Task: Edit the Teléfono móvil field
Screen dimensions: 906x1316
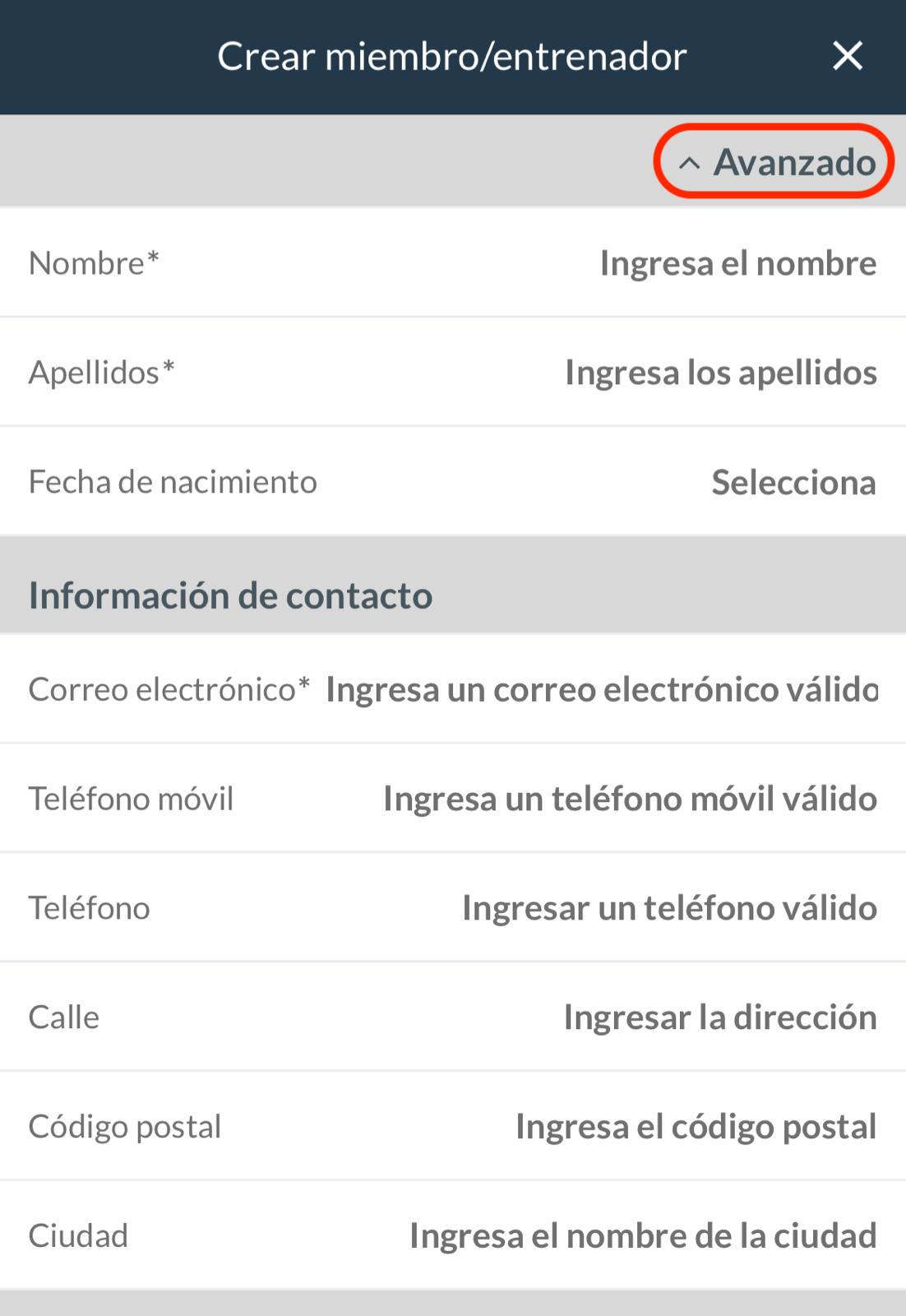Action: pyautogui.click(x=629, y=799)
